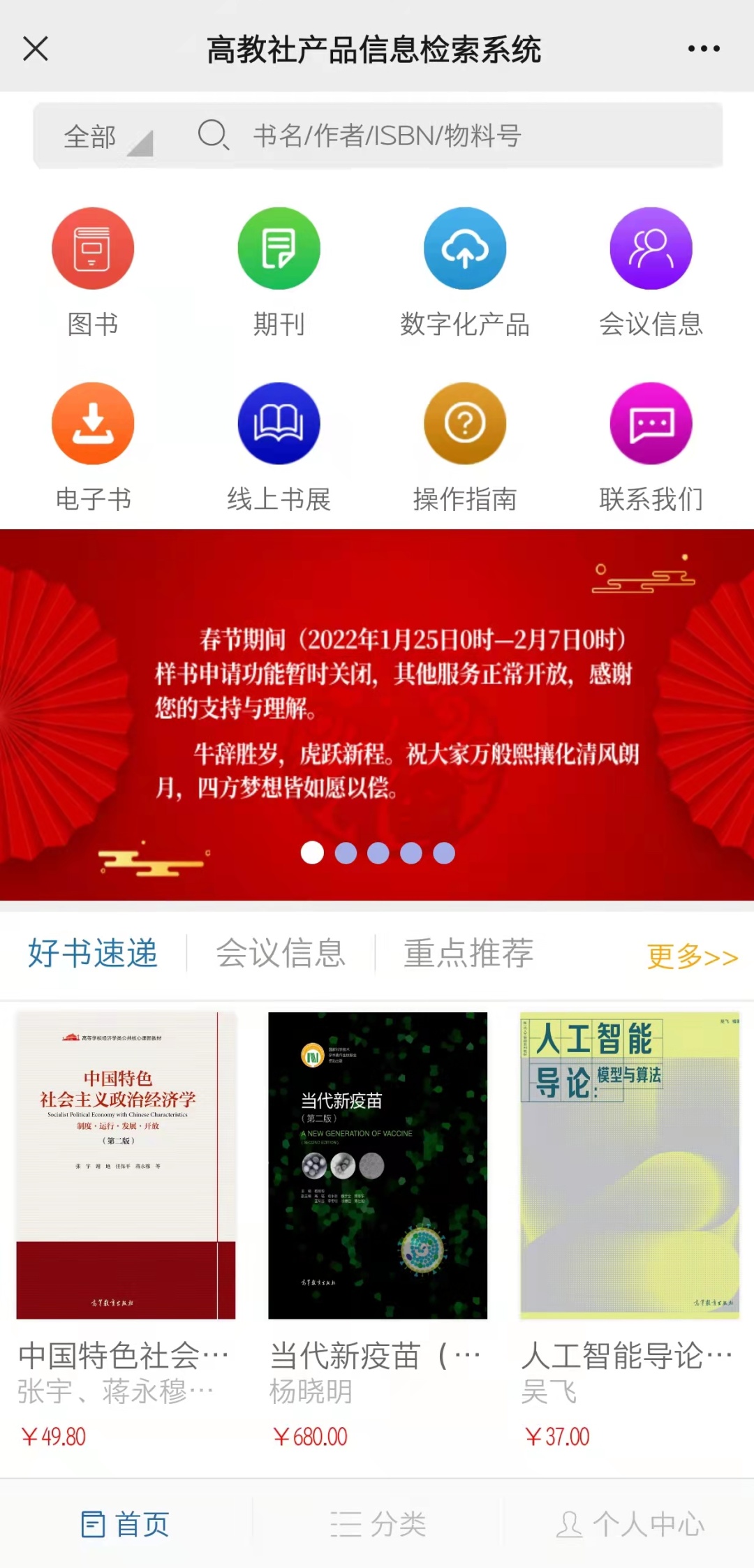The width and height of the screenshot is (754, 1568).
Task: Click the 当代新疫苗 book cover
Action: (377, 1166)
